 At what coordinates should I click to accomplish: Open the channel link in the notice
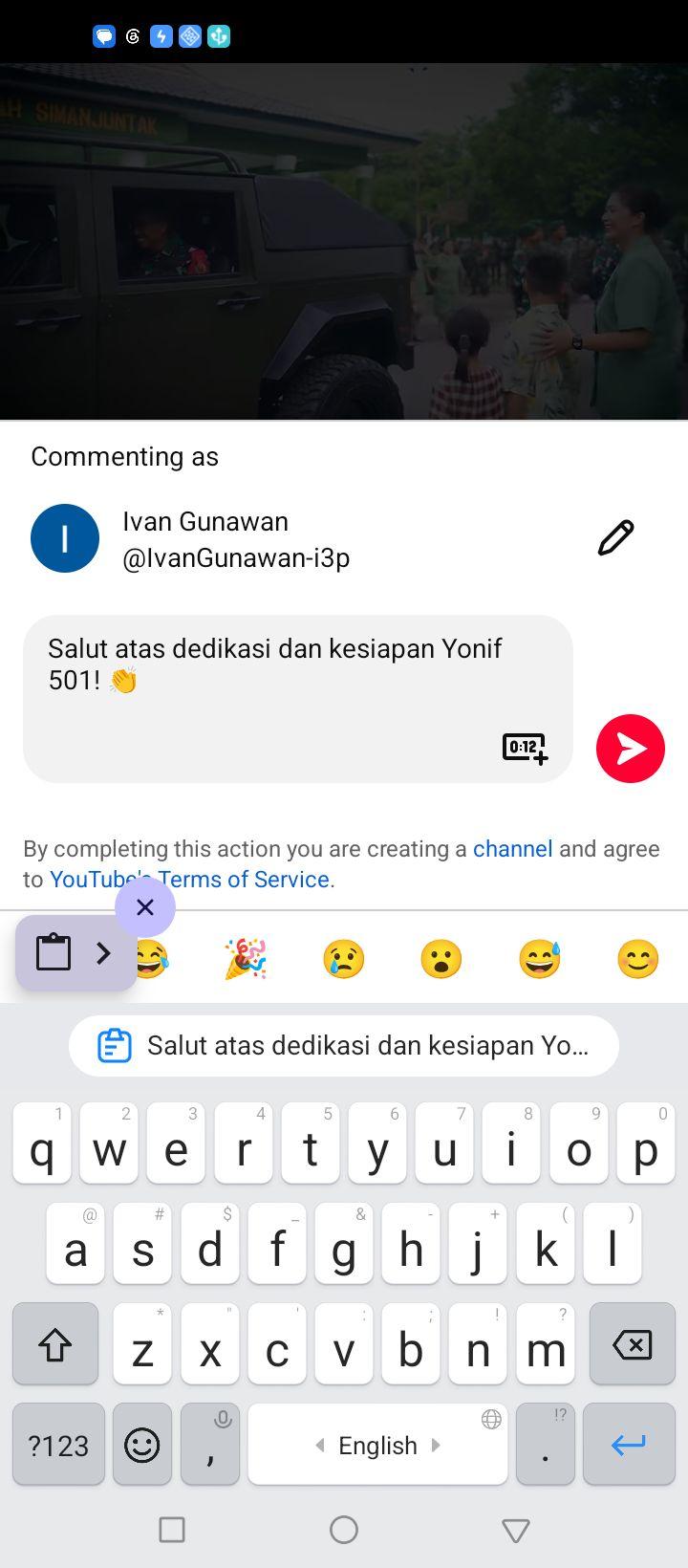click(x=513, y=849)
